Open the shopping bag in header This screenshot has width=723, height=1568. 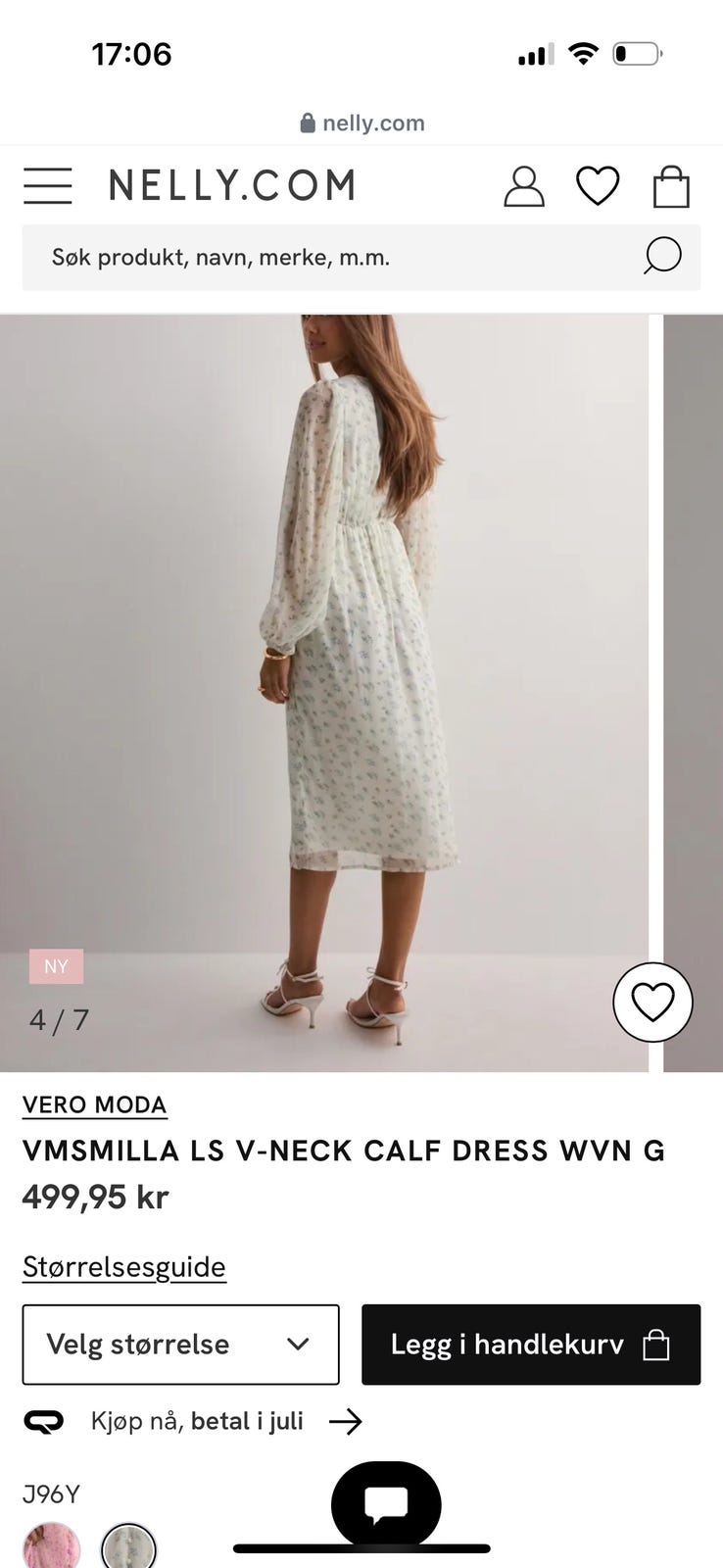point(671,186)
